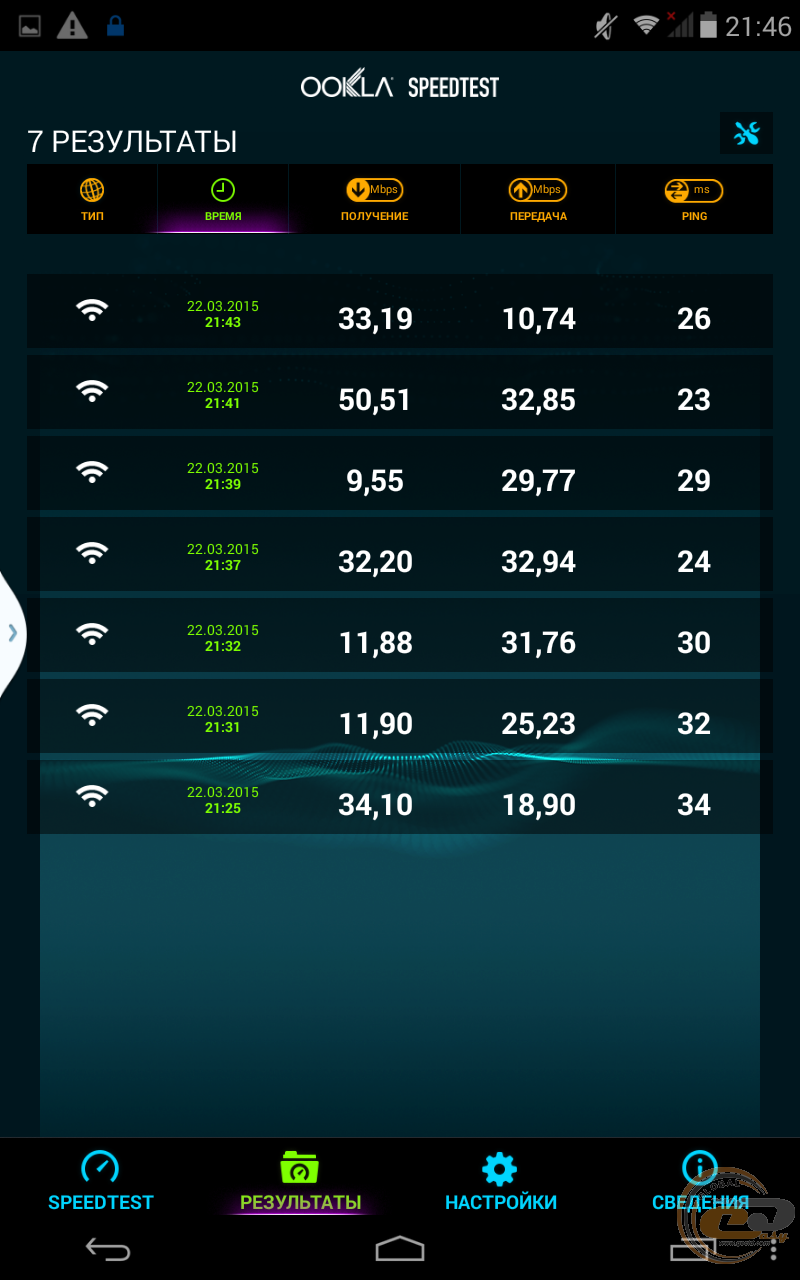Open the result from 21:39

[400, 474]
